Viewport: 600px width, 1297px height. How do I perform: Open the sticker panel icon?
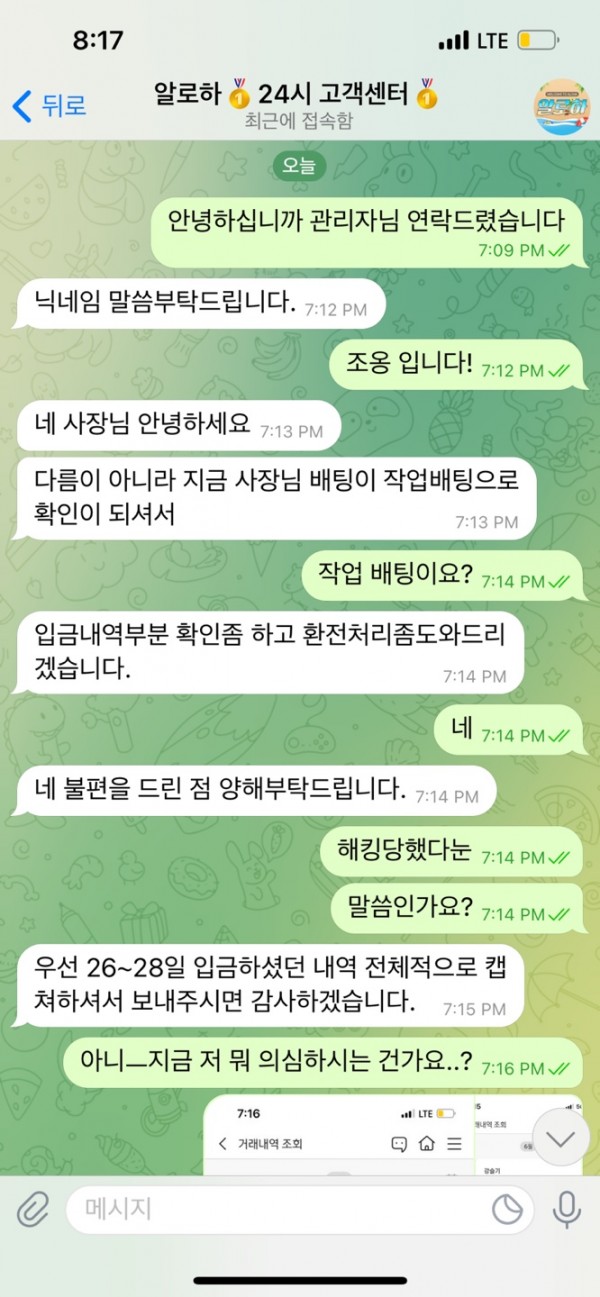click(x=507, y=1210)
